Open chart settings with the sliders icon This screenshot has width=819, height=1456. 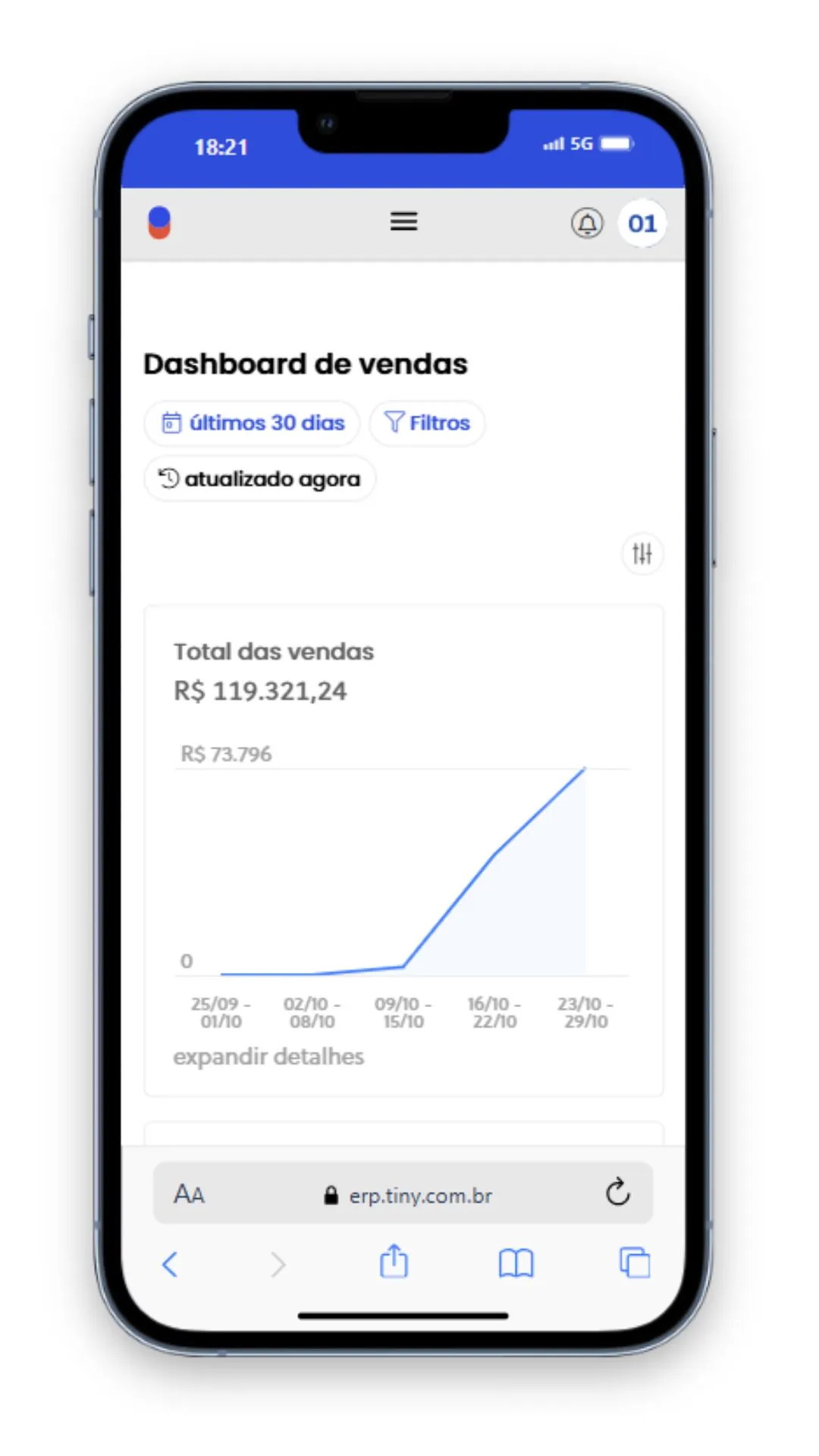tap(642, 554)
